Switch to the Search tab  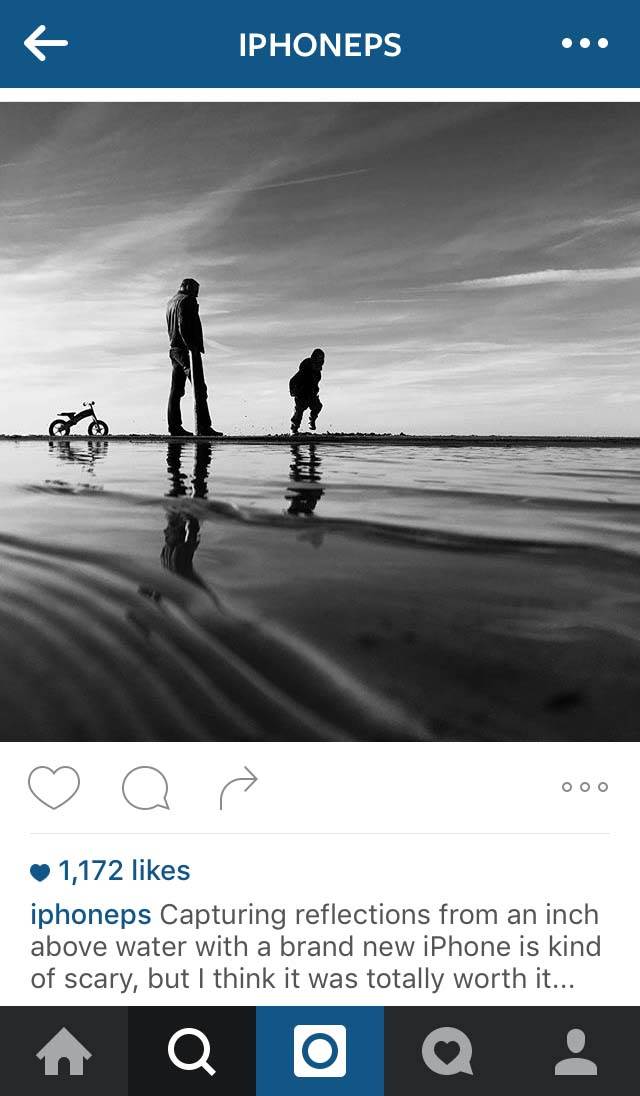[191, 1051]
